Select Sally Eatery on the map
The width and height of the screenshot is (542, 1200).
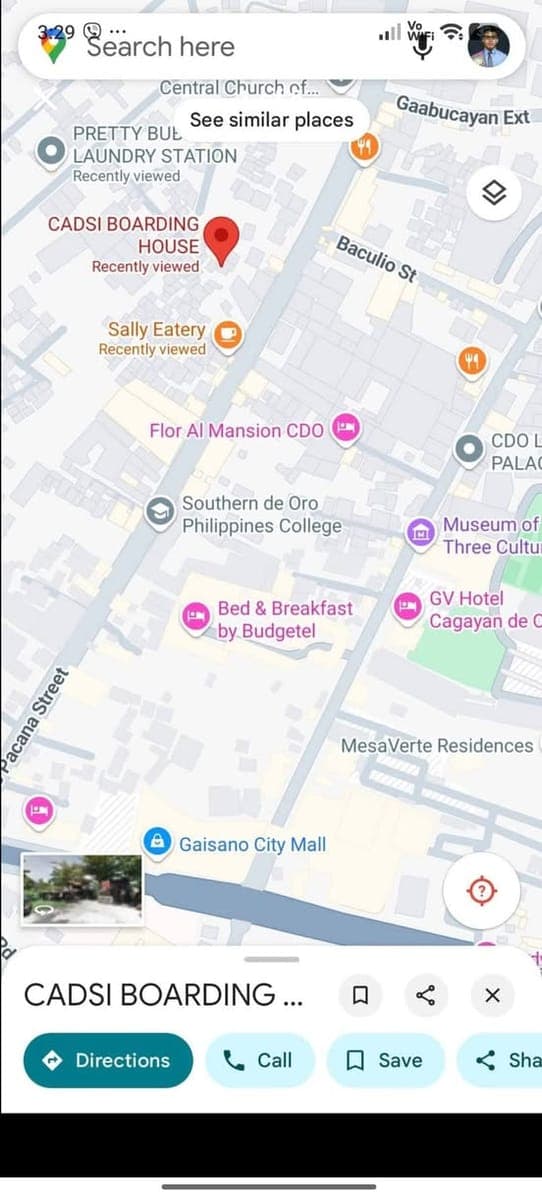pos(229,334)
